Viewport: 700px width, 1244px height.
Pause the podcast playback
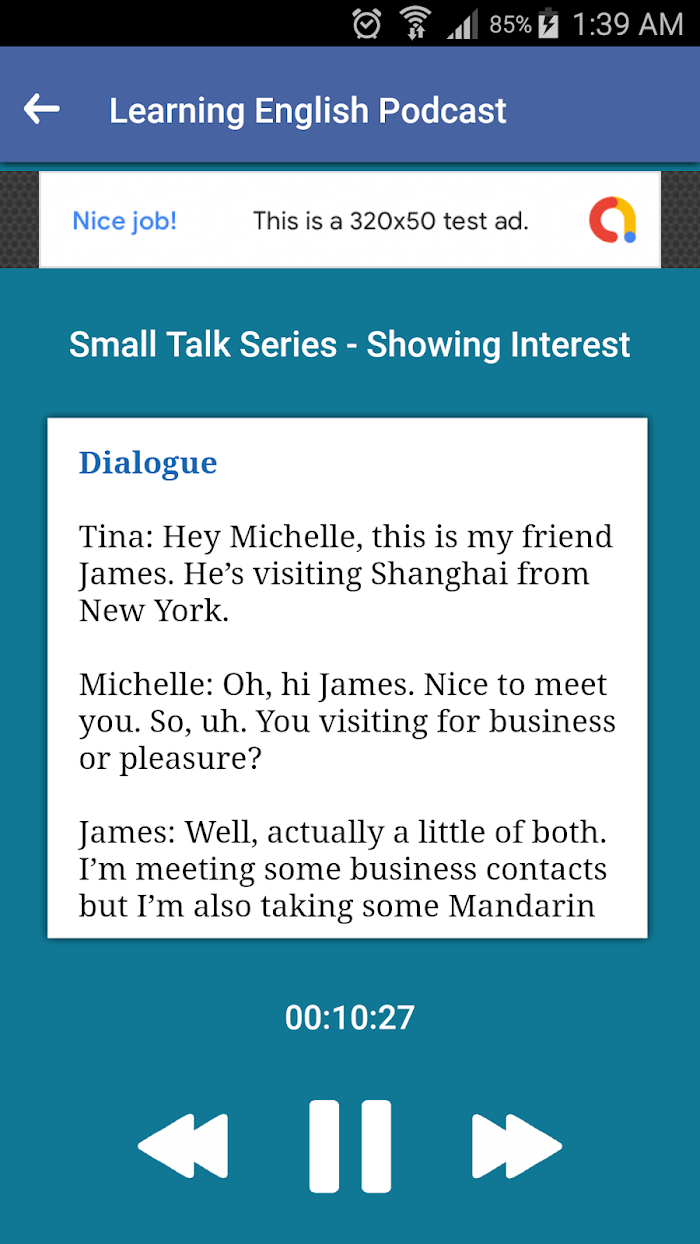[x=350, y=1146]
